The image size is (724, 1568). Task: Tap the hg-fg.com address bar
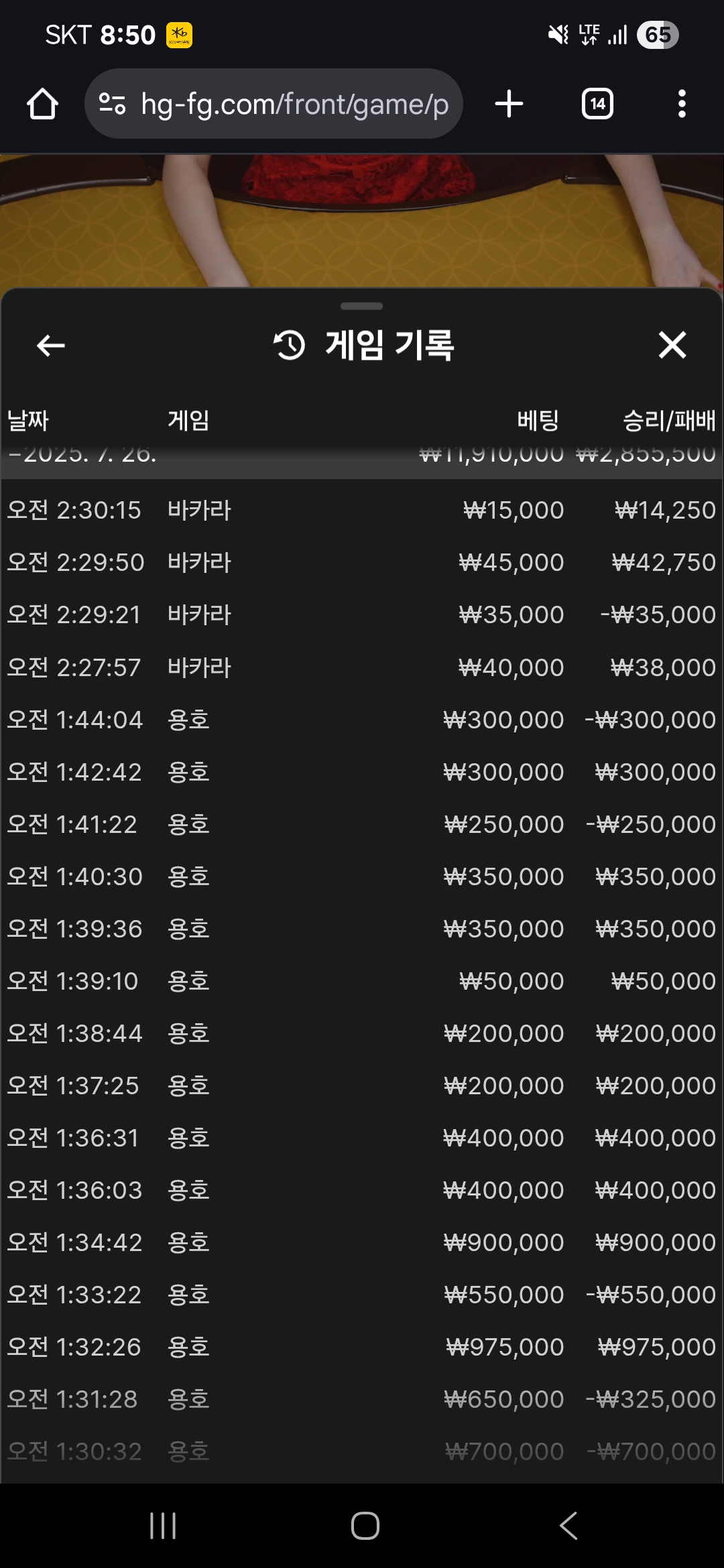coord(274,104)
